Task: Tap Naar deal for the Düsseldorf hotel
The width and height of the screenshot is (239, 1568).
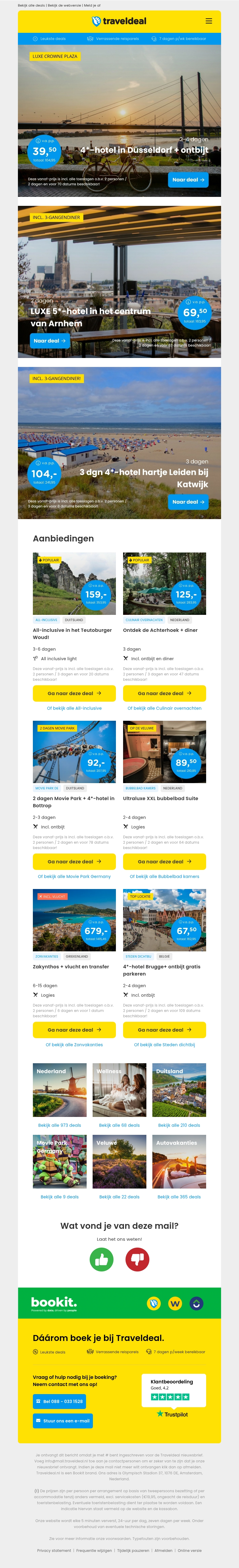Action: pos(188,180)
